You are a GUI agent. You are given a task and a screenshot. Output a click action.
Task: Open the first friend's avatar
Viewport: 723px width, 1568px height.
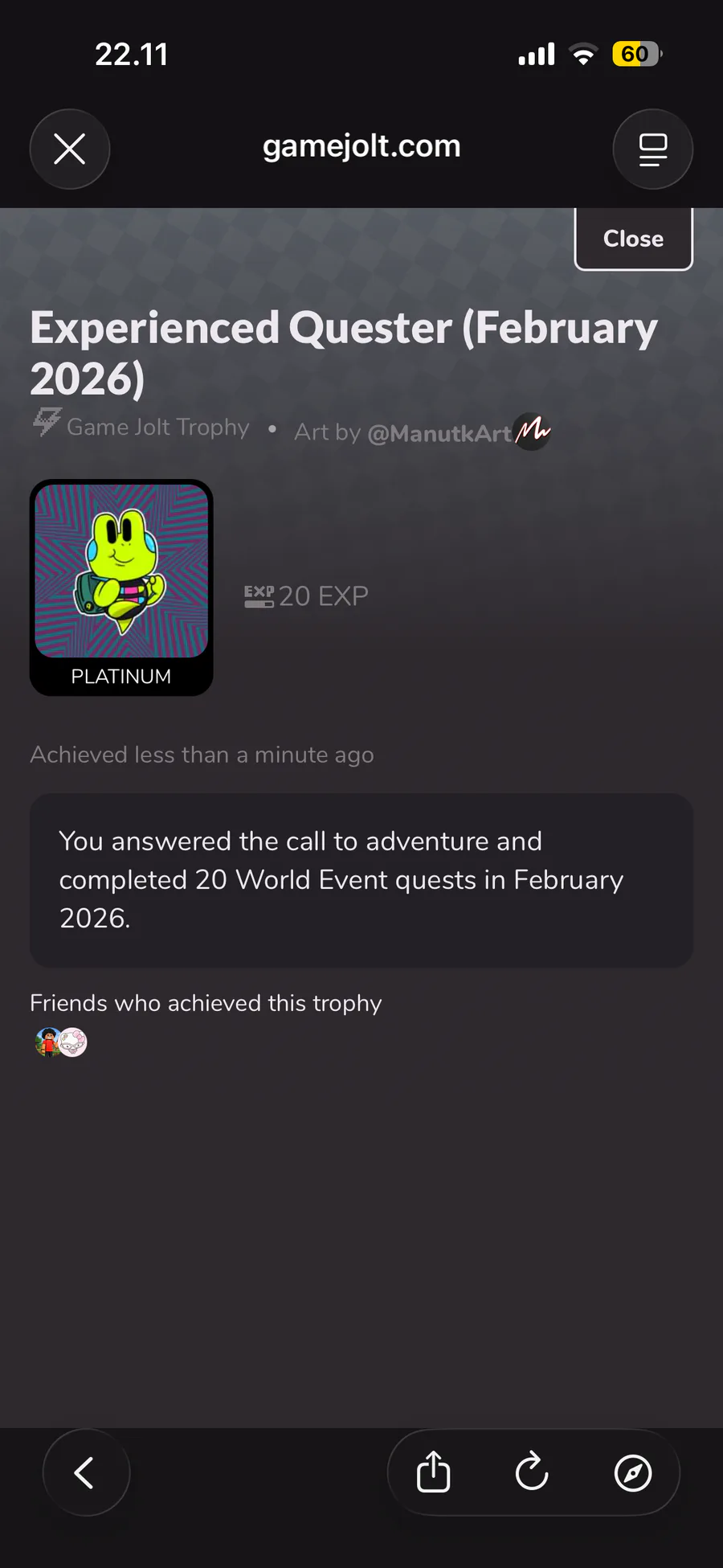(x=47, y=1042)
